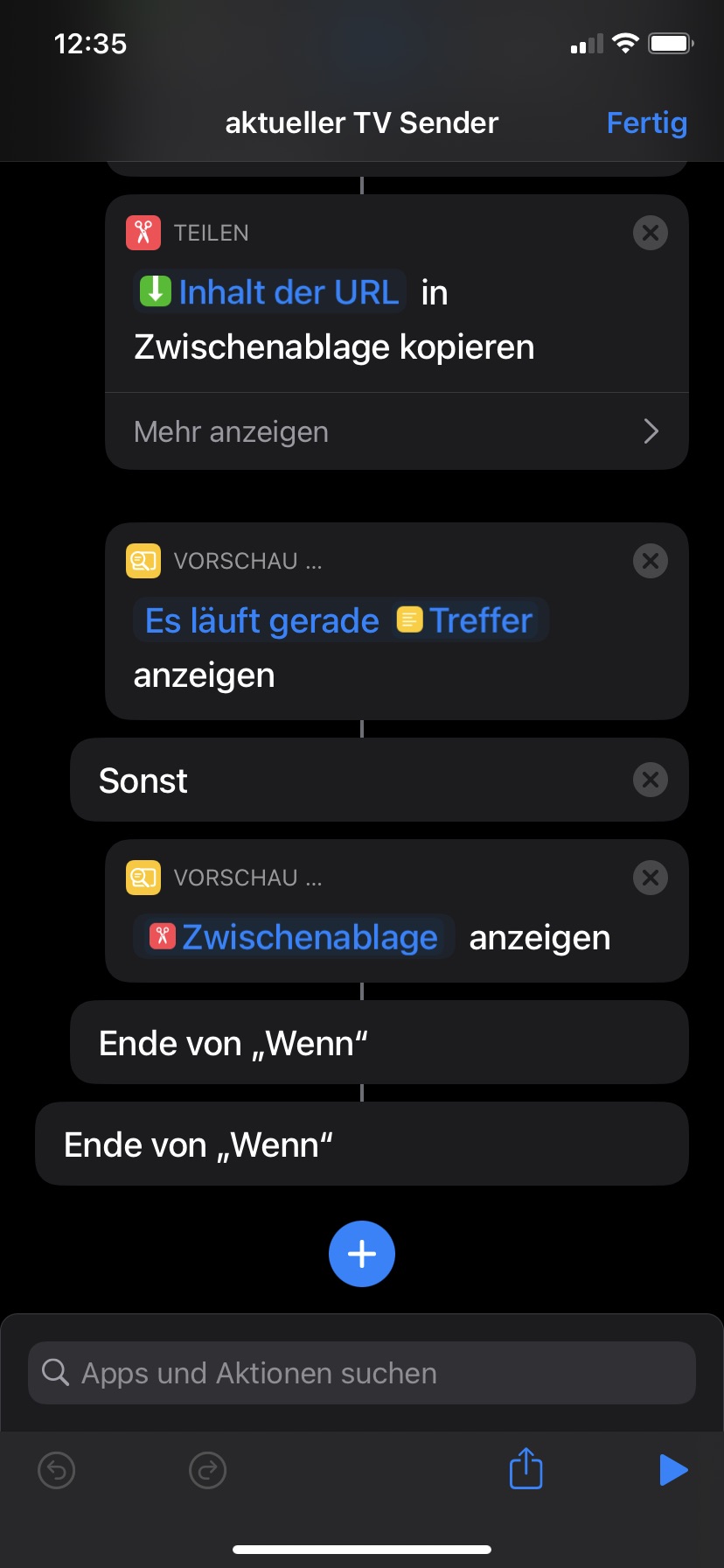Delete the Es läuft gerade Vorschau action
The image size is (724, 1568).
(x=650, y=561)
